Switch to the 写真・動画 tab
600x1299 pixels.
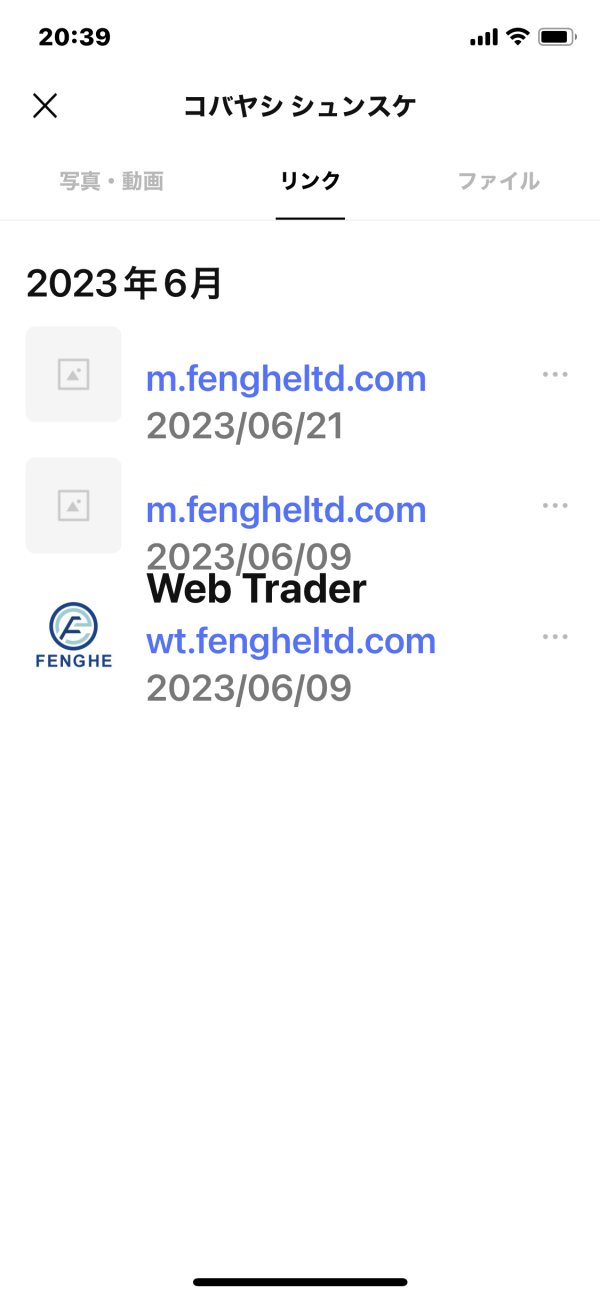pyautogui.click(x=110, y=181)
